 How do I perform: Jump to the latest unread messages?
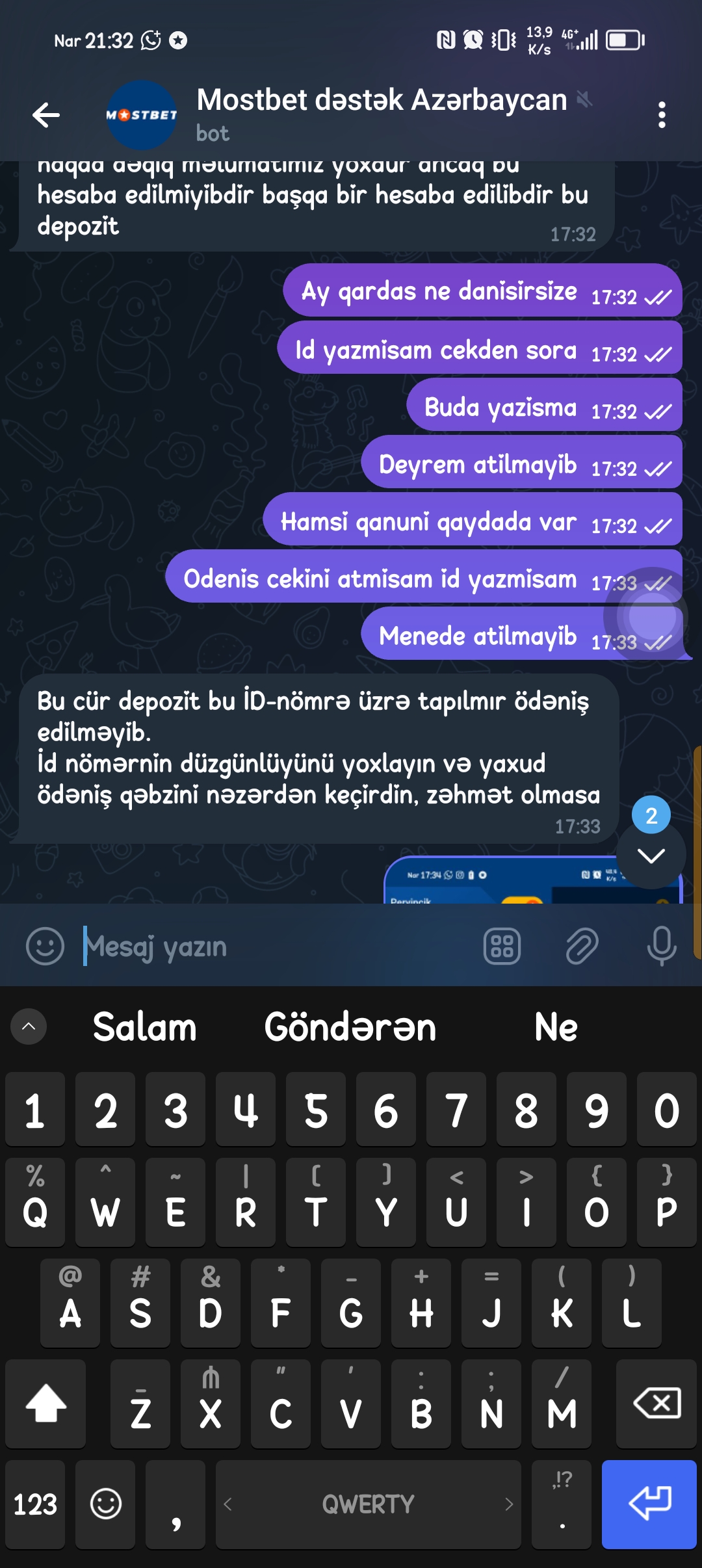point(651,855)
